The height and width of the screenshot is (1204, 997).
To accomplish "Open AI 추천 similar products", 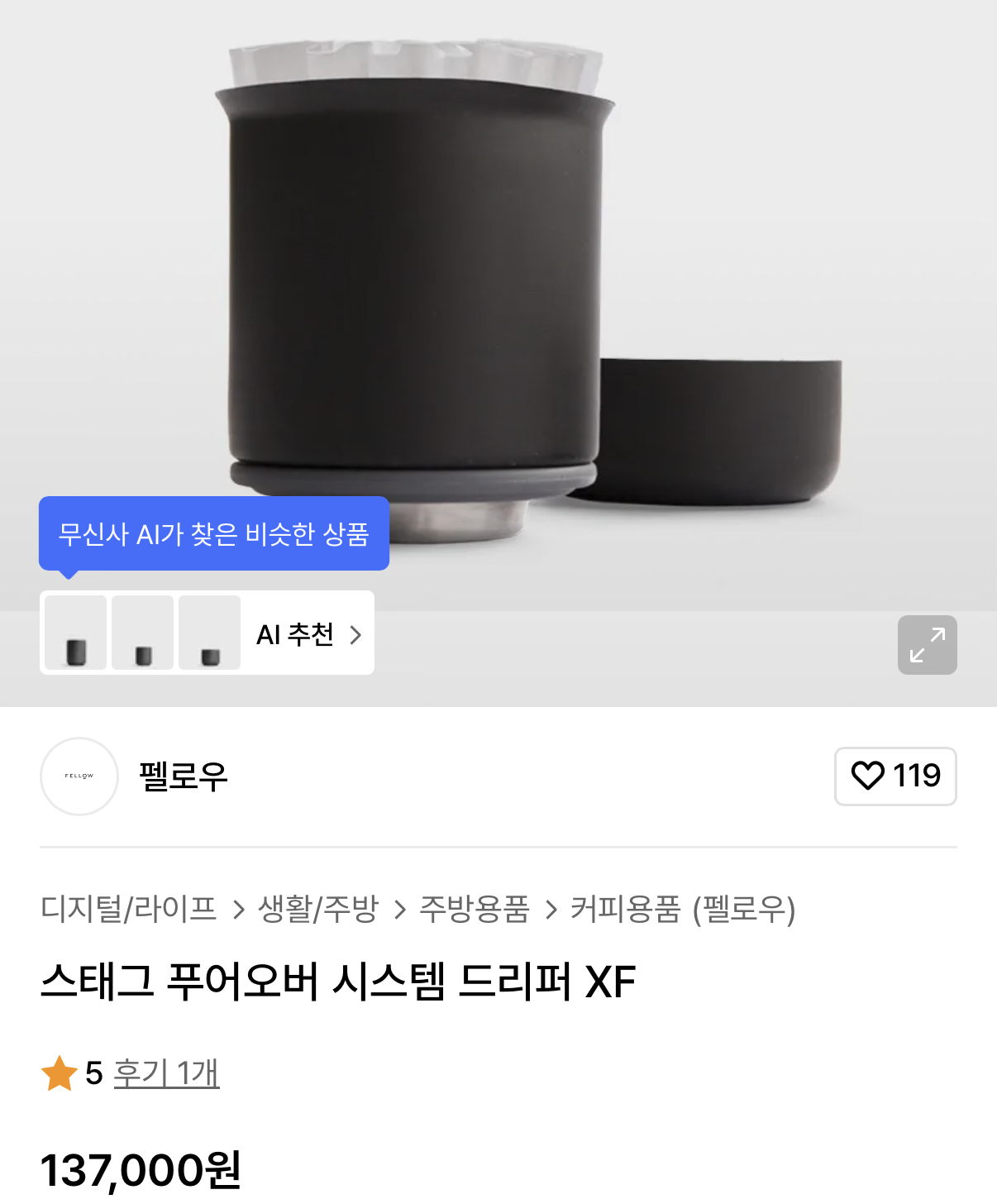I will 308,634.
